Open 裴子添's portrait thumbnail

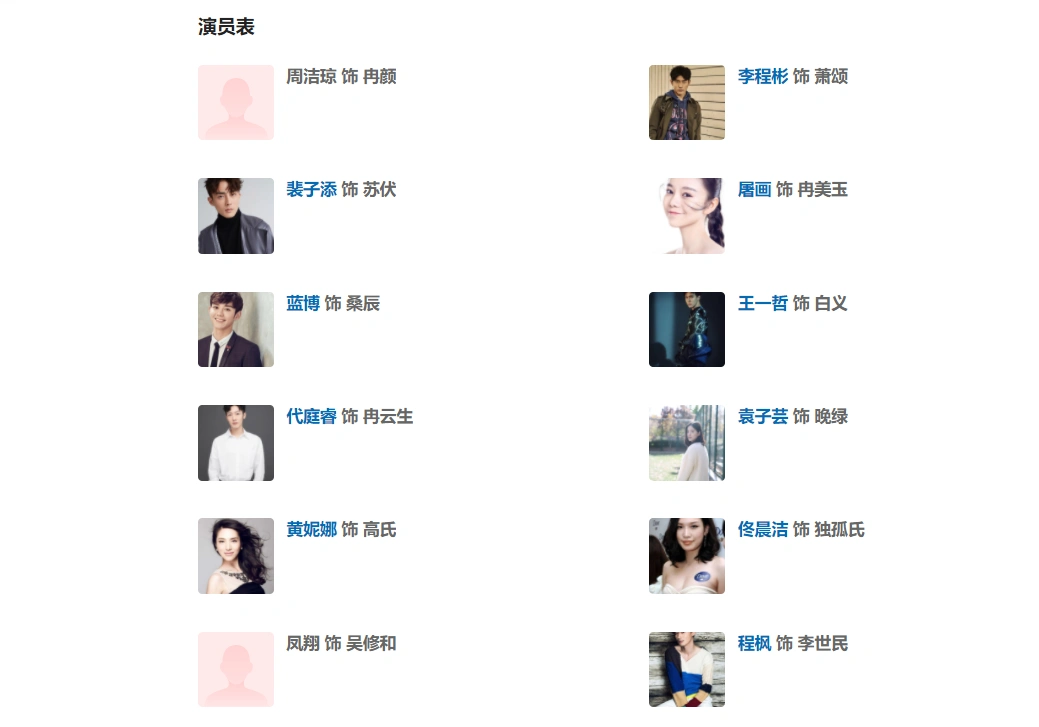pos(236,216)
